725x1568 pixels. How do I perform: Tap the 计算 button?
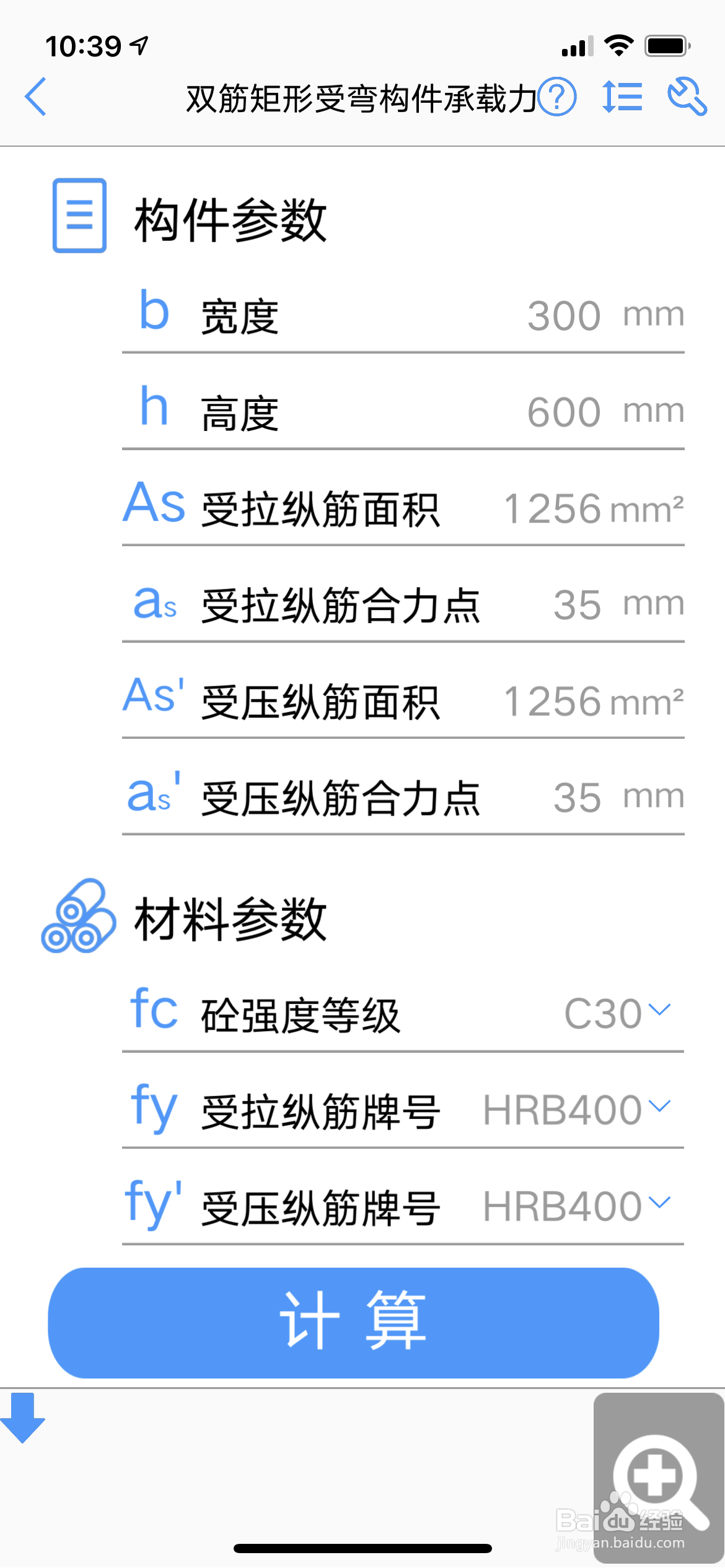click(353, 1323)
